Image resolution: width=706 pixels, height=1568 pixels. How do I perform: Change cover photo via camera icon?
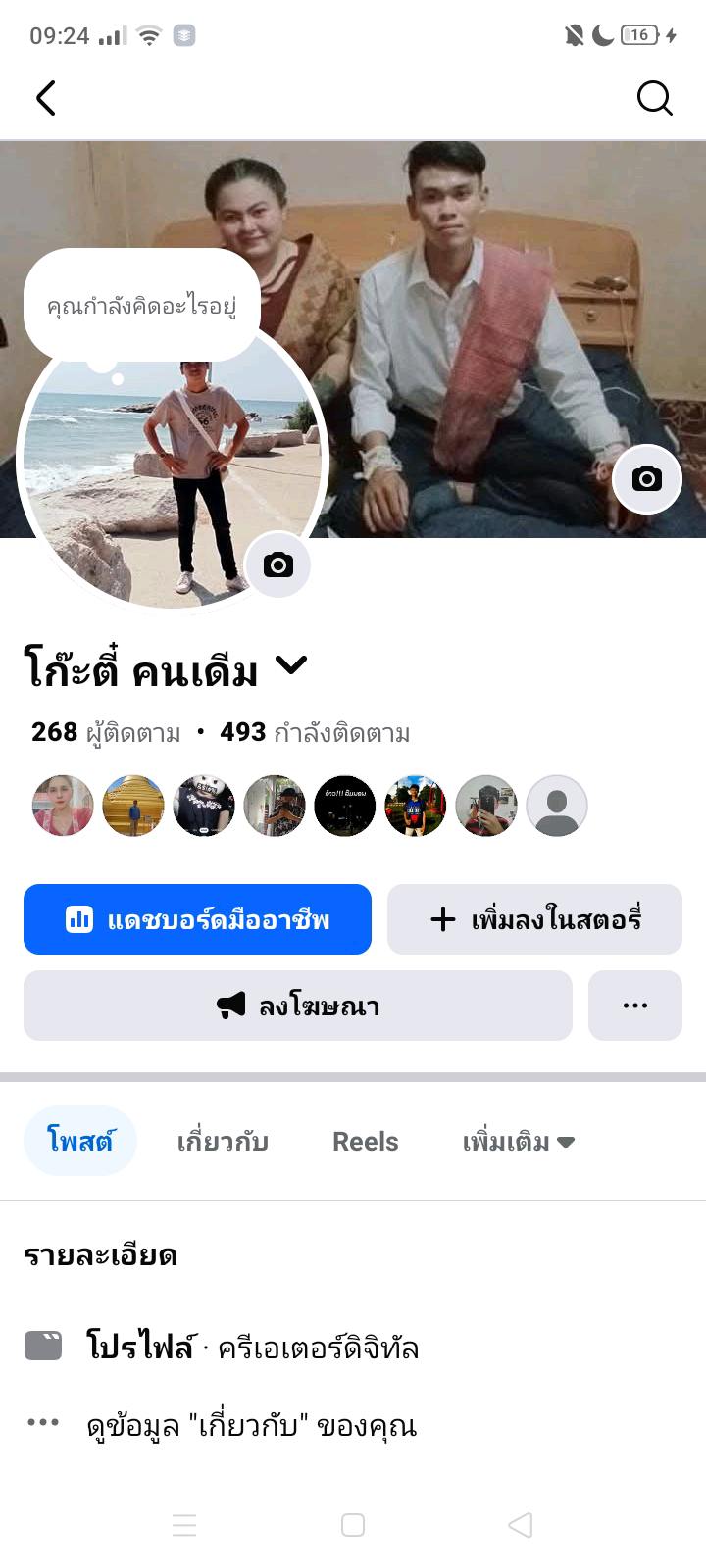click(646, 478)
